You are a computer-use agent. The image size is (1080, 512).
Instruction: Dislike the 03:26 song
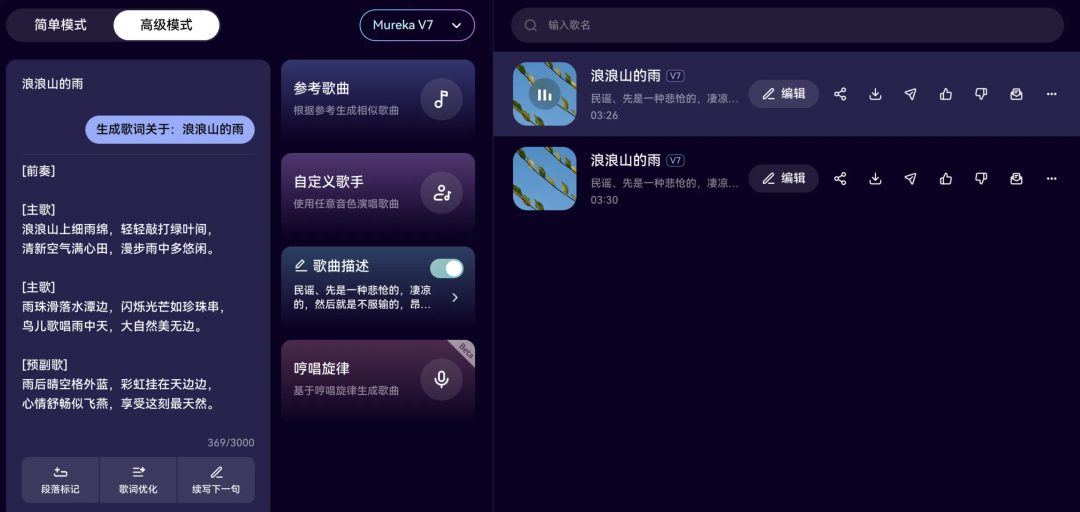coord(981,94)
